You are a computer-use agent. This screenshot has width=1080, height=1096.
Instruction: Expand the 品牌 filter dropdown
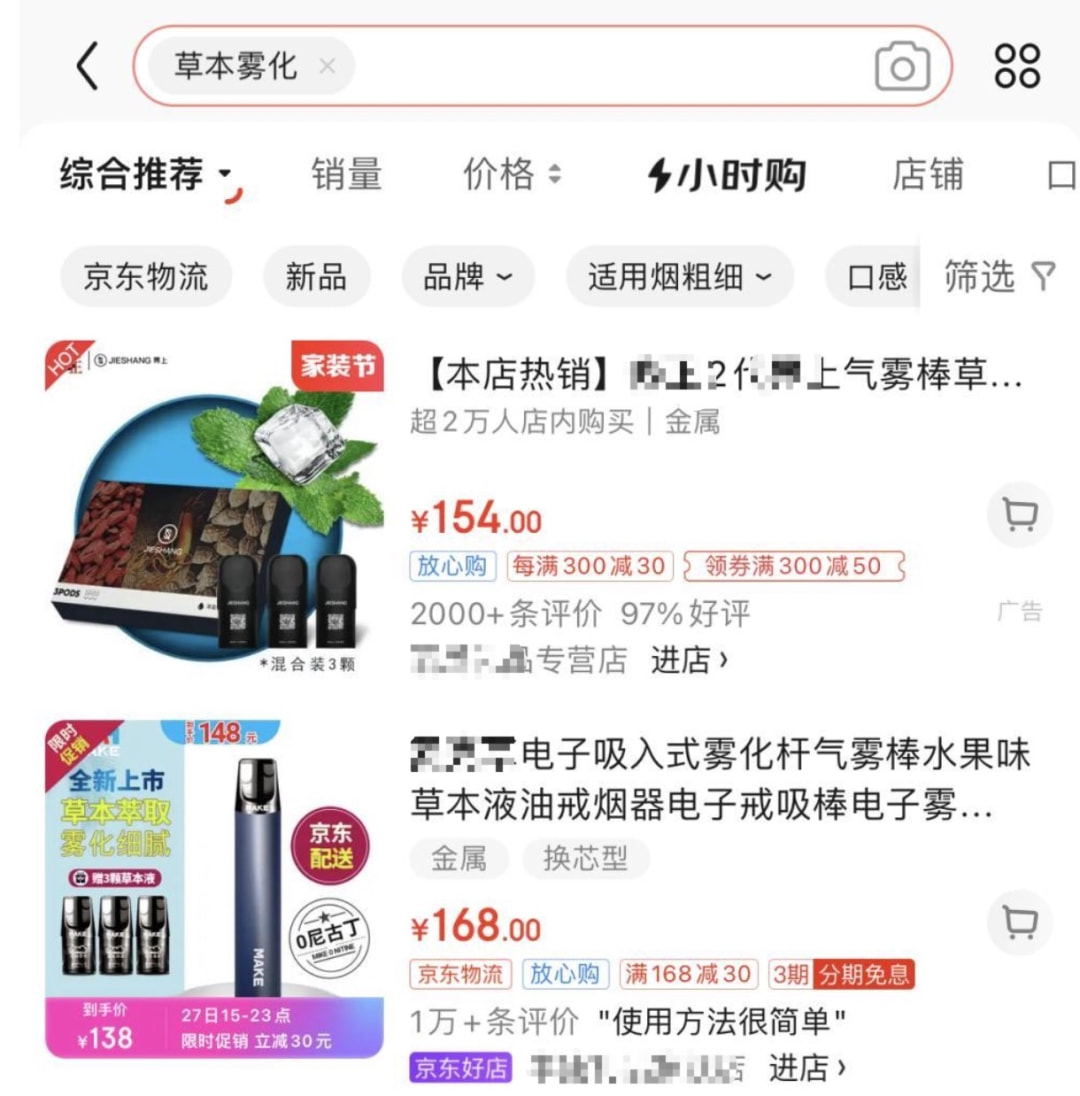pyautogui.click(x=468, y=277)
